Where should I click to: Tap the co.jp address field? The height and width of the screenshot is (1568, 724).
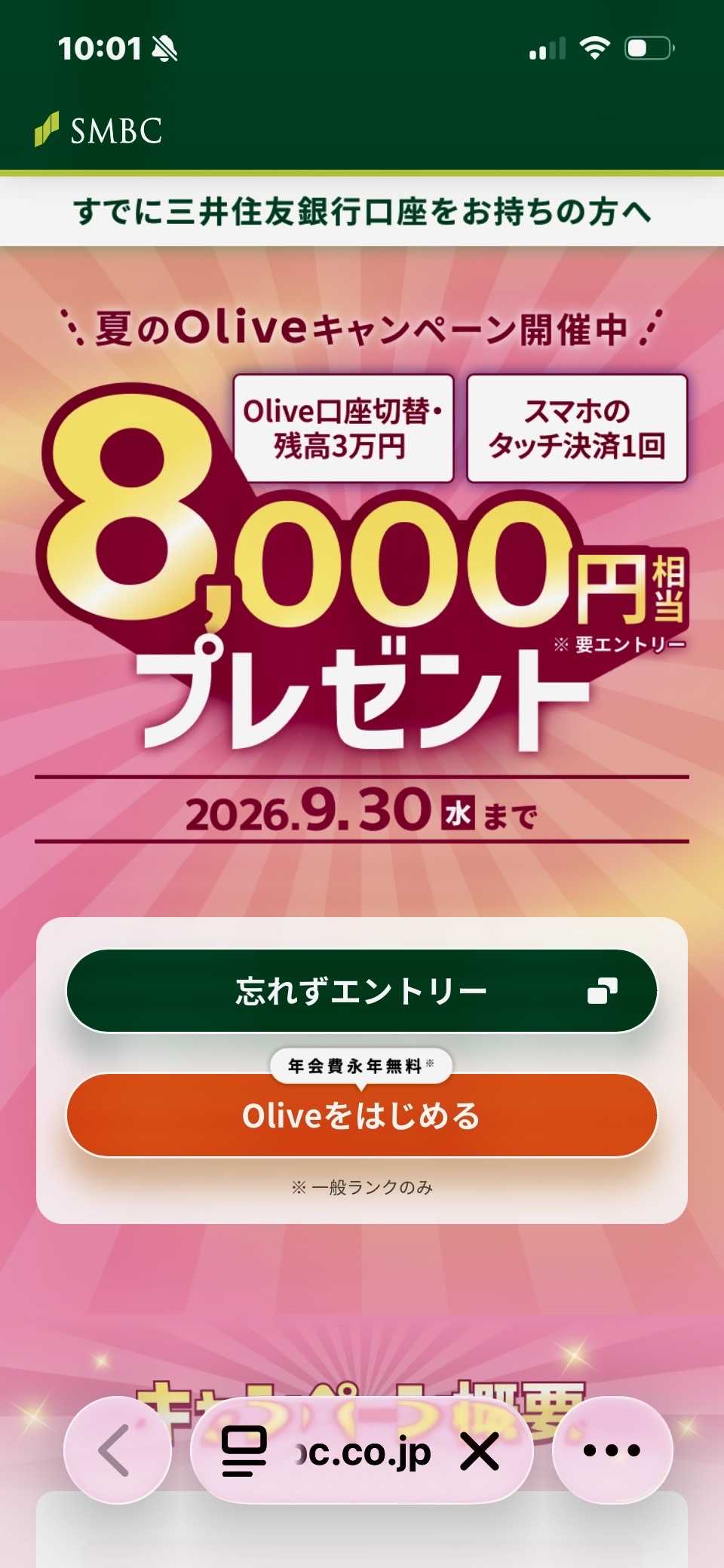click(x=362, y=1450)
